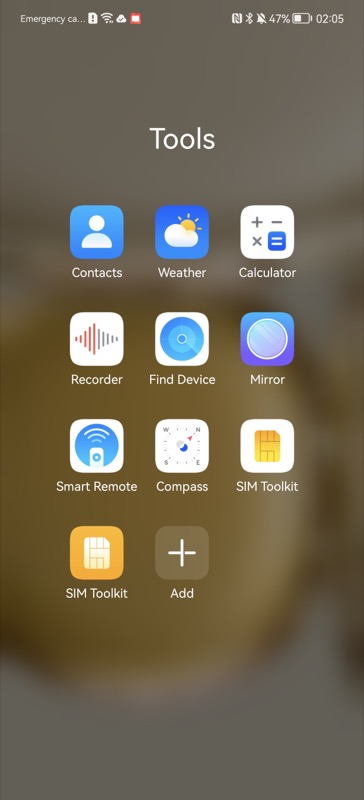Launch the Compass app

click(x=182, y=446)
